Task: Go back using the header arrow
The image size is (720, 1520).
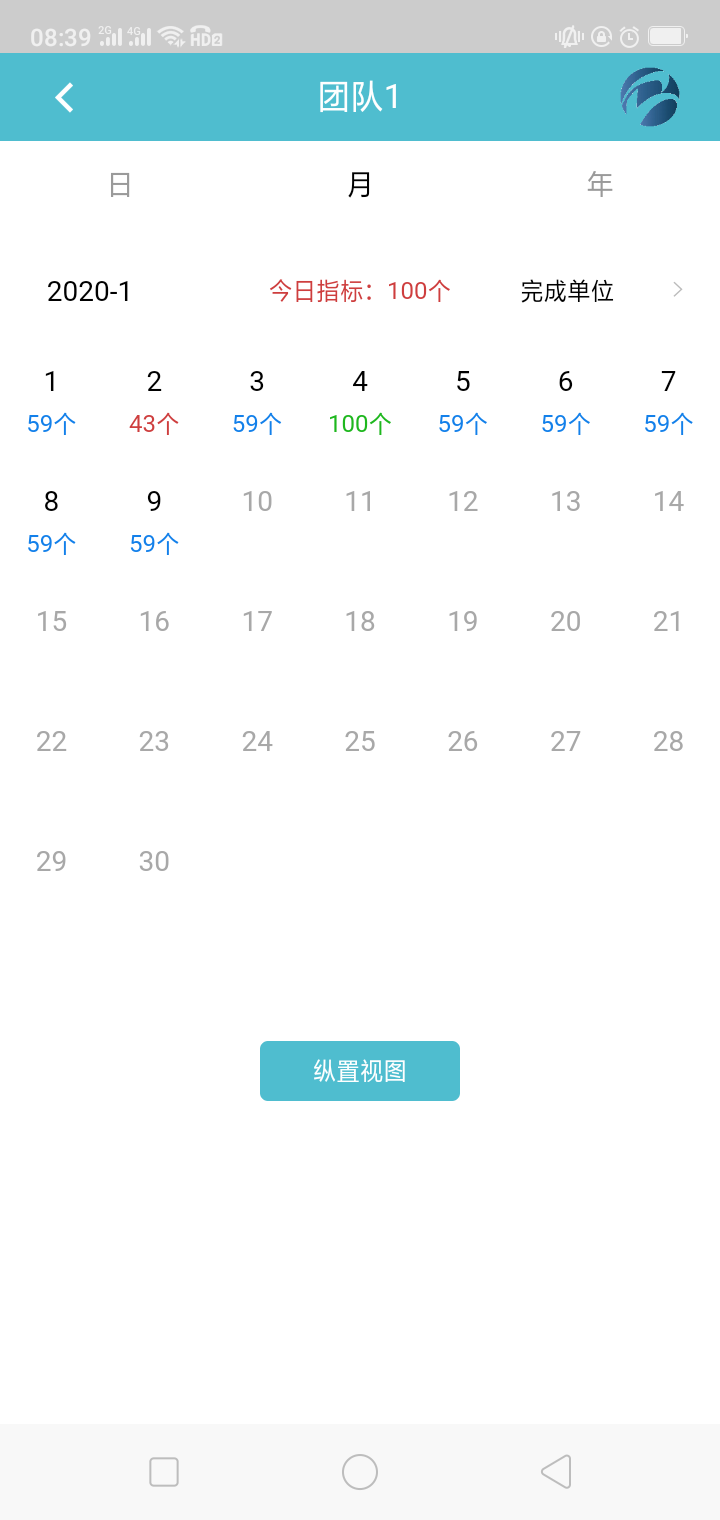Action: (x=65, y=97)
